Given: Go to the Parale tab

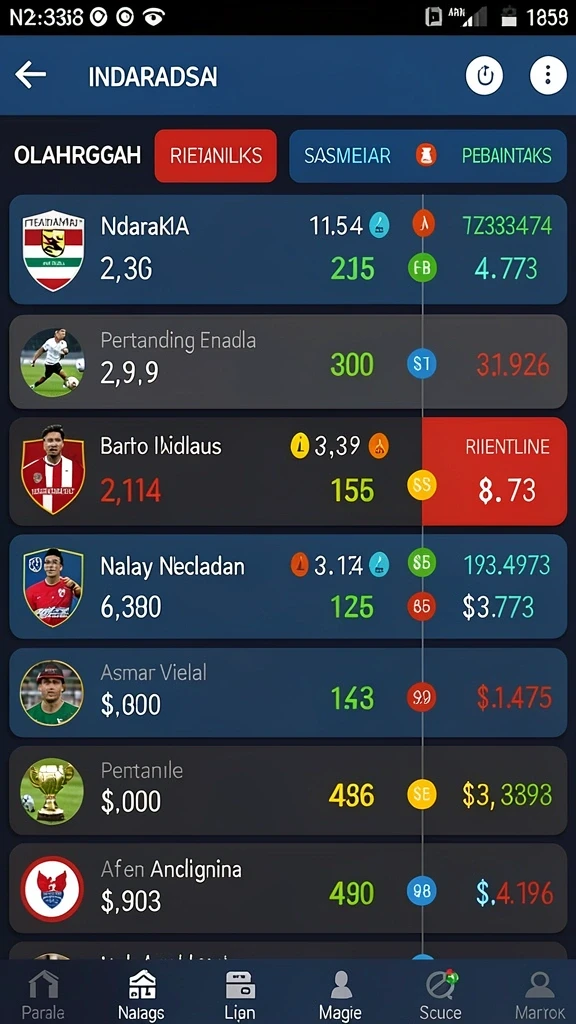Looking at the screenshot, I should [x=43, y=995].
